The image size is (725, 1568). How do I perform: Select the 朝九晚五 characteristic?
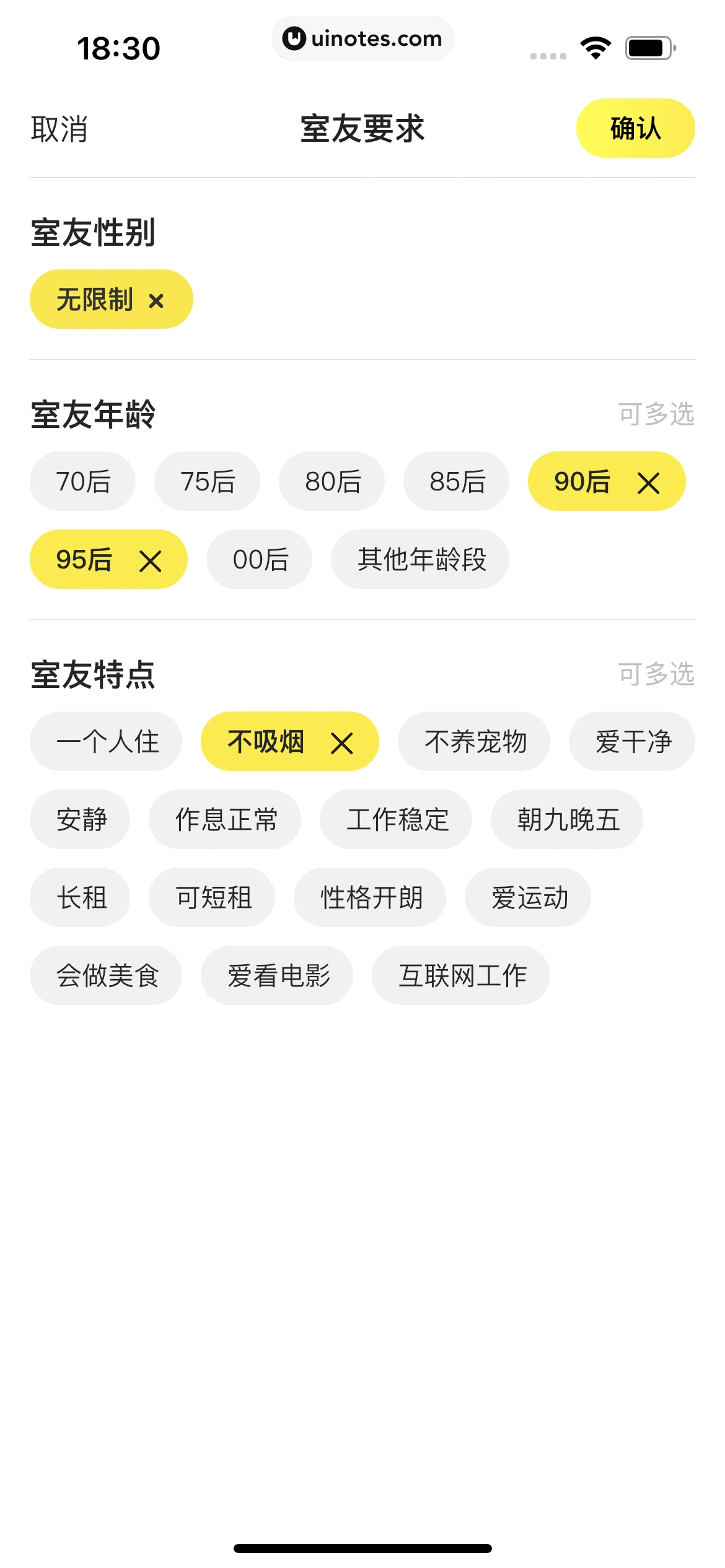[567, 819]
